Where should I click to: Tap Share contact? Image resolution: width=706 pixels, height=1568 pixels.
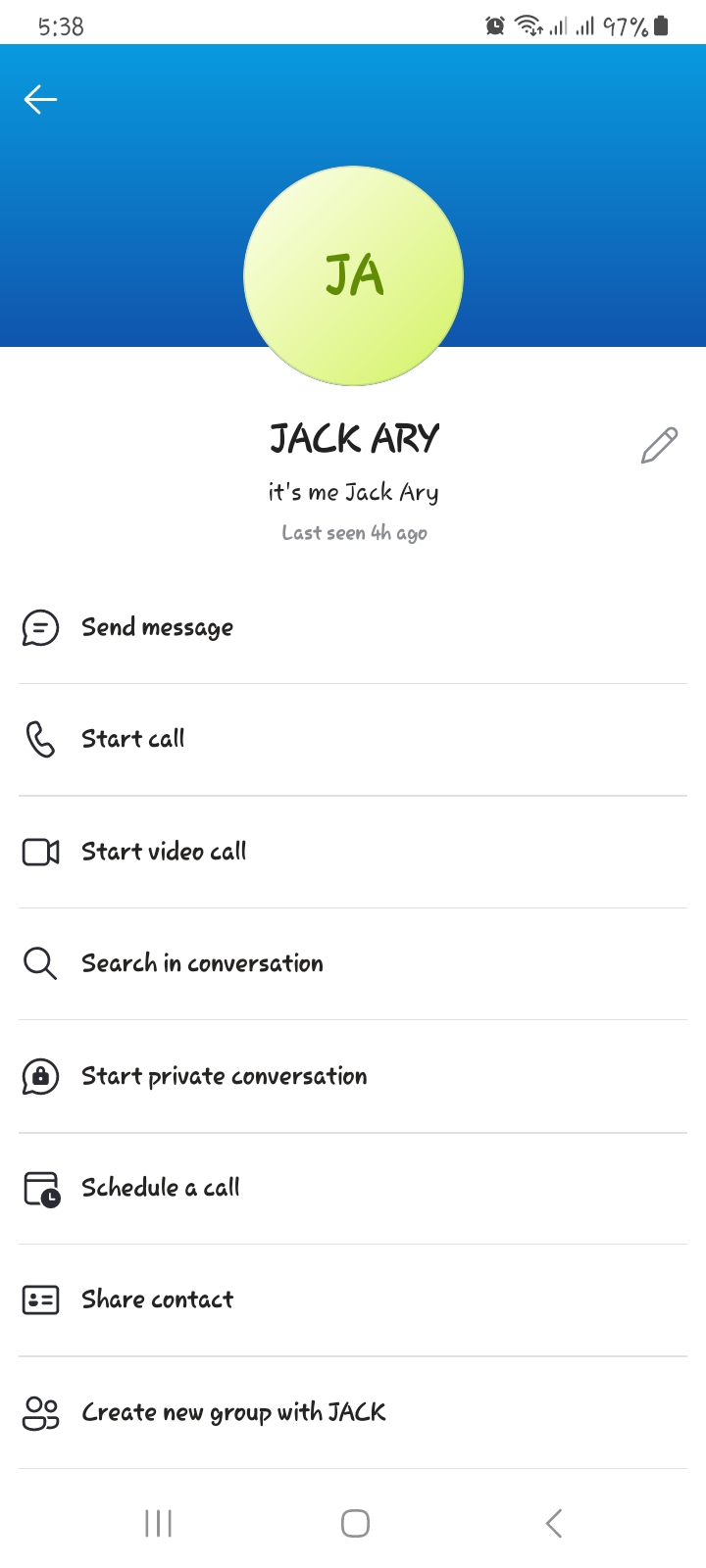(353, 1299)
